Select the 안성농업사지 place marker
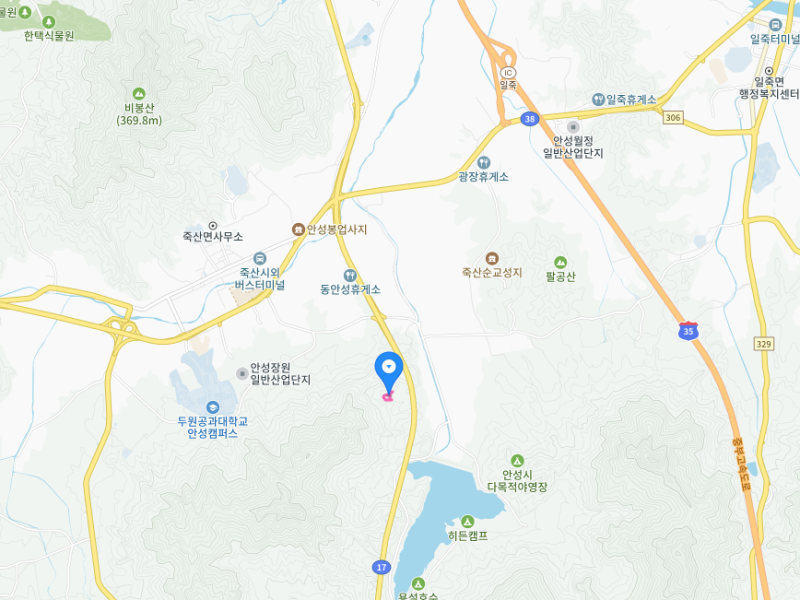 coord(298,230)
